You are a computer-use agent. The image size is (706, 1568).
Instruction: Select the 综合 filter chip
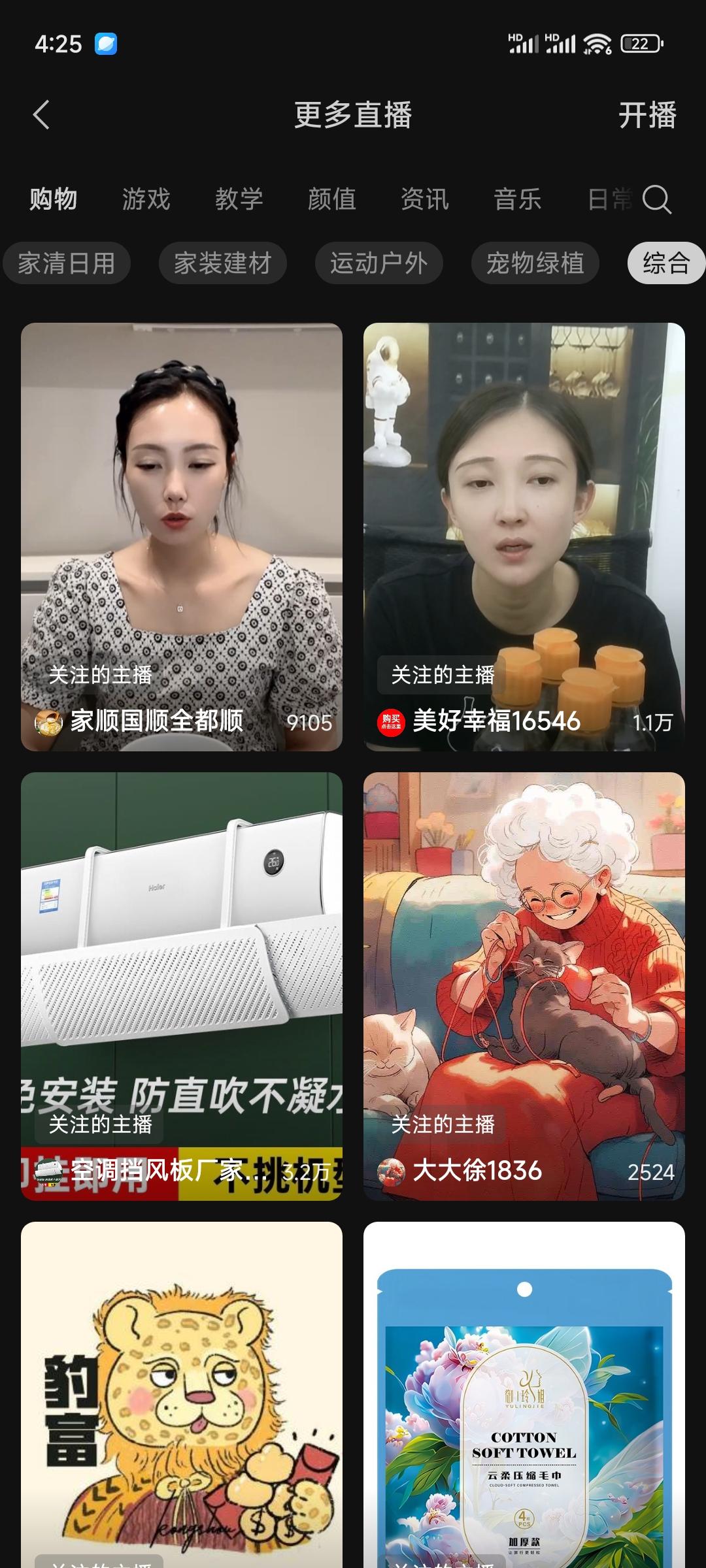point(665,263)
